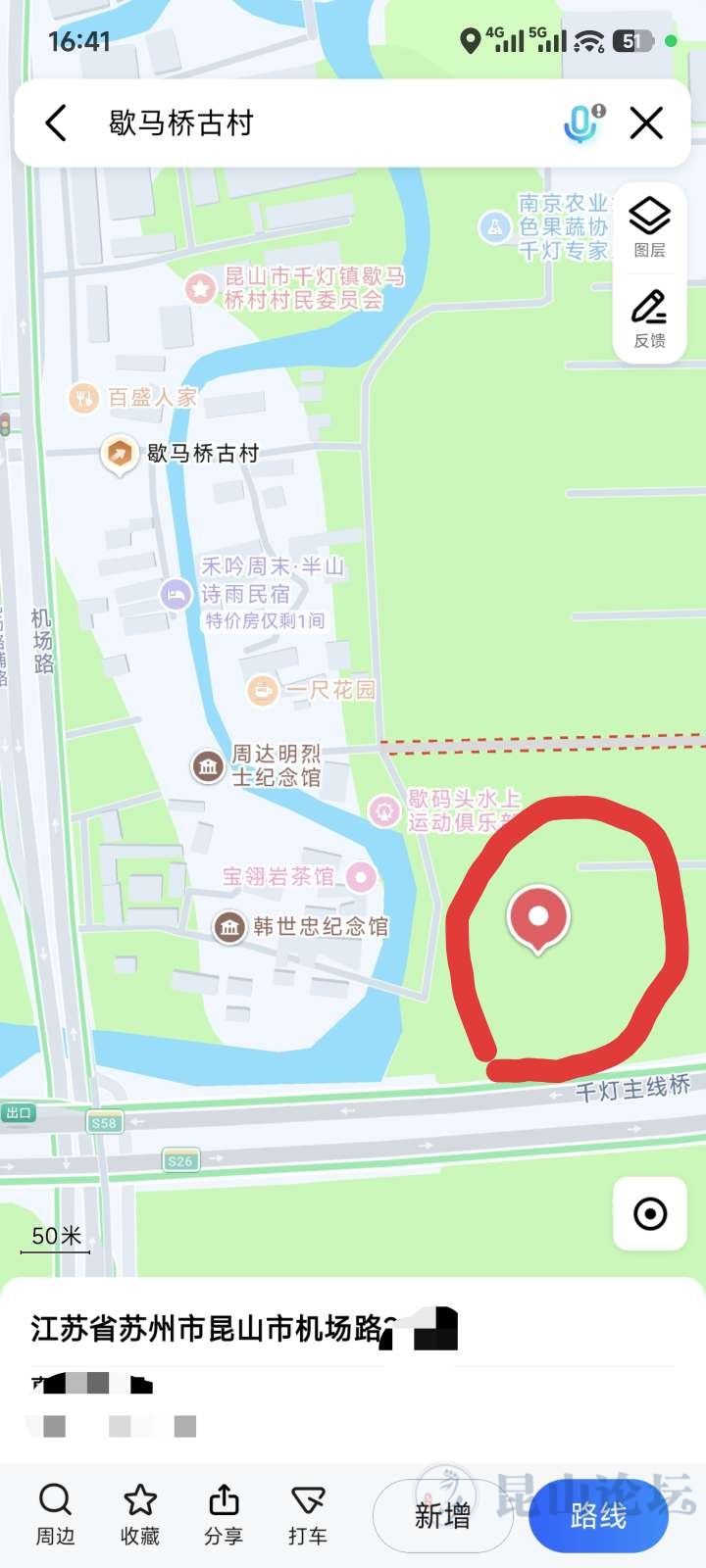This screenshot has width=706, height=1568.
Task: Go back using the arrow icon
Action: (56, 123)
